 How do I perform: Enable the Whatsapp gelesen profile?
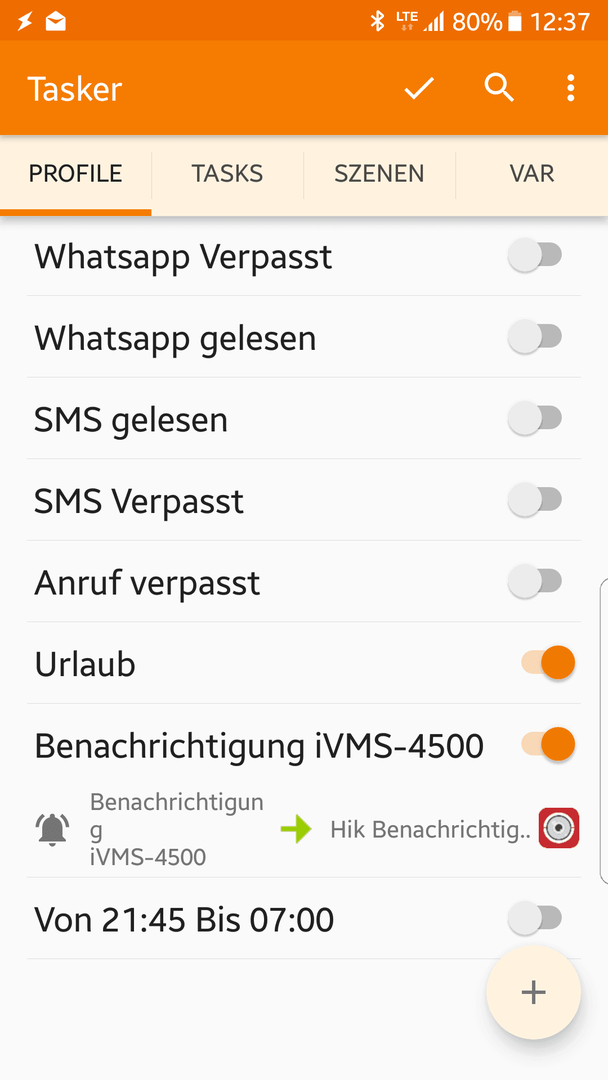535,337
